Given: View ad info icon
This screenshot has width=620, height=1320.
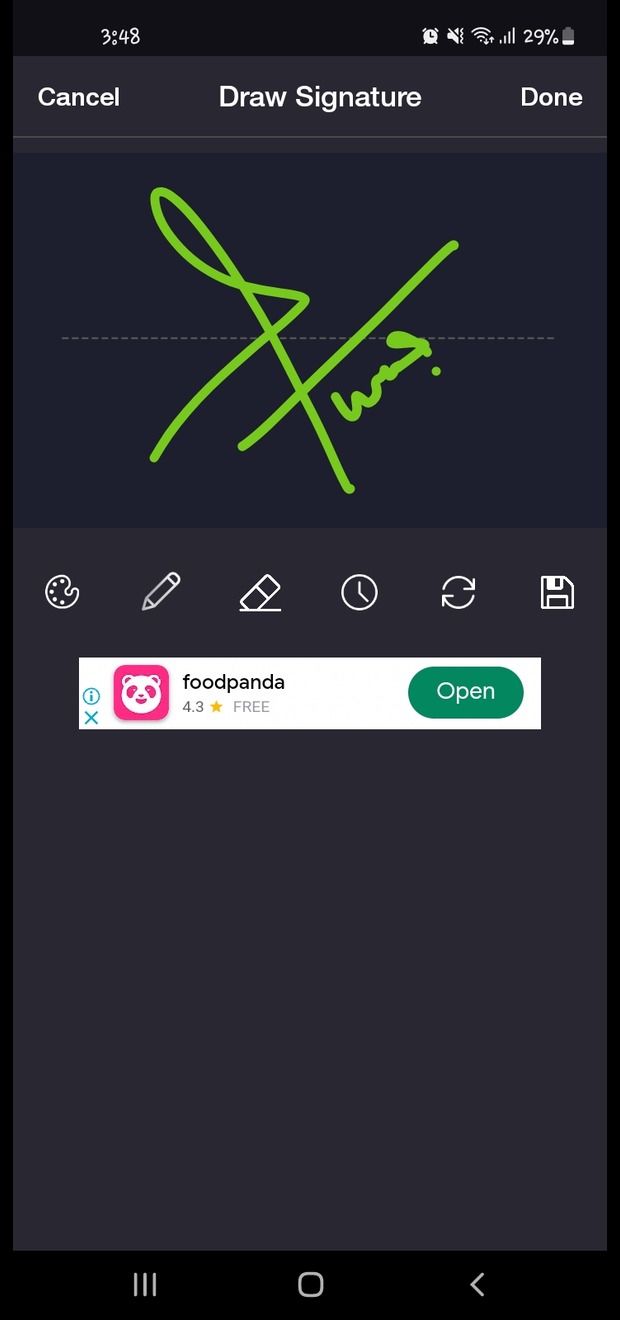Looking at the screenshot, I should click(x=91, y=696).
